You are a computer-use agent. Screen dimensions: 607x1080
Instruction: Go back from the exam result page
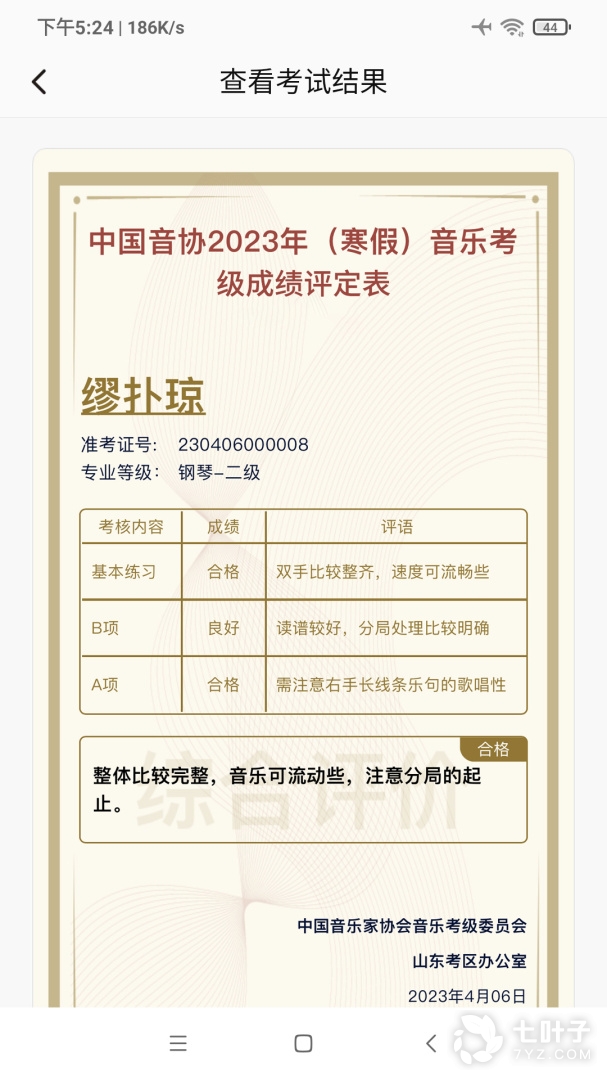pos(39,82)
